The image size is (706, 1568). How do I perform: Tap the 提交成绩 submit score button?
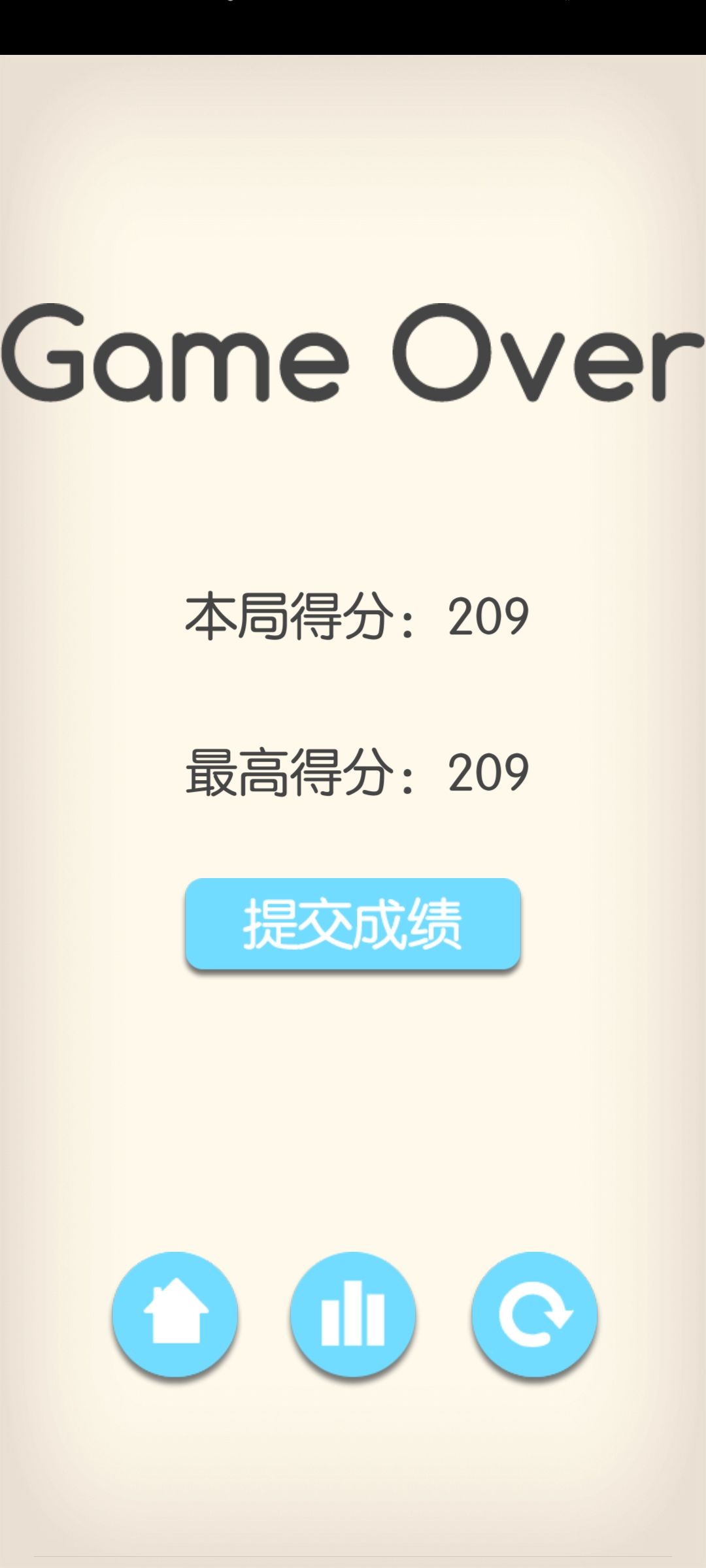tap(353, 923)
